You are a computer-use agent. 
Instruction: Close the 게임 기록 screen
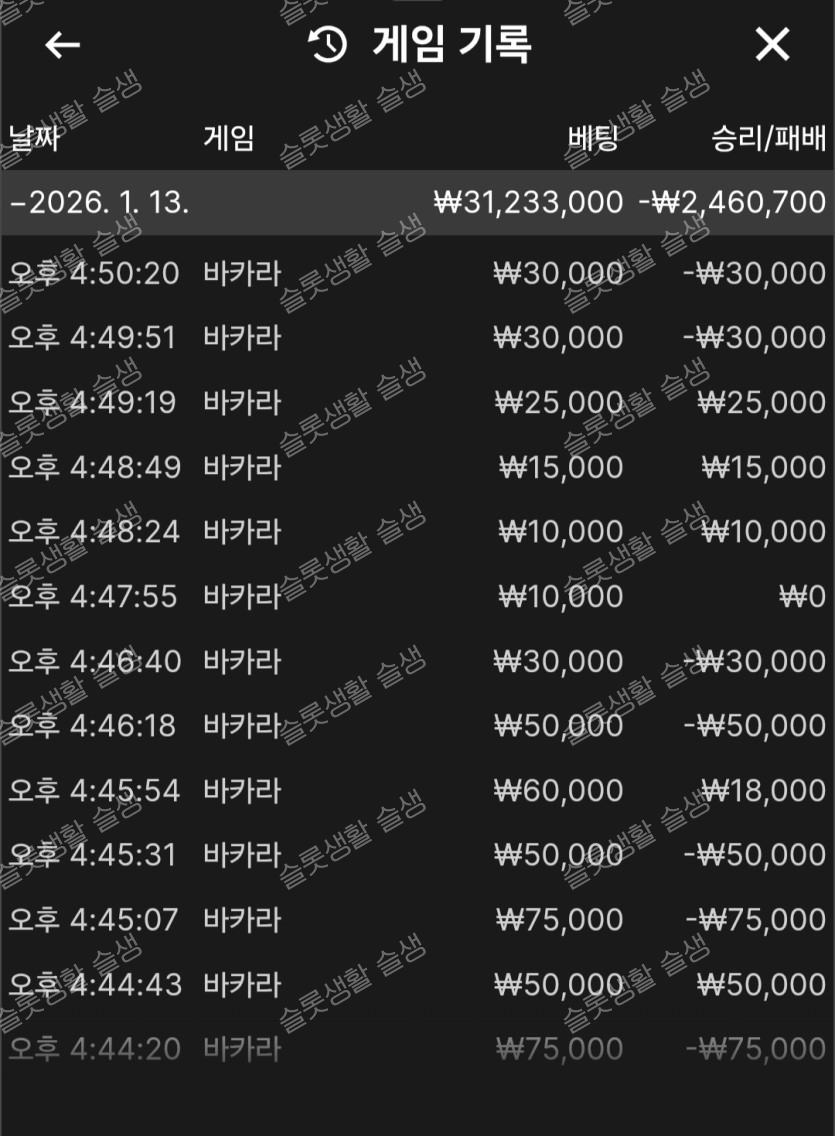click(771, 45)
